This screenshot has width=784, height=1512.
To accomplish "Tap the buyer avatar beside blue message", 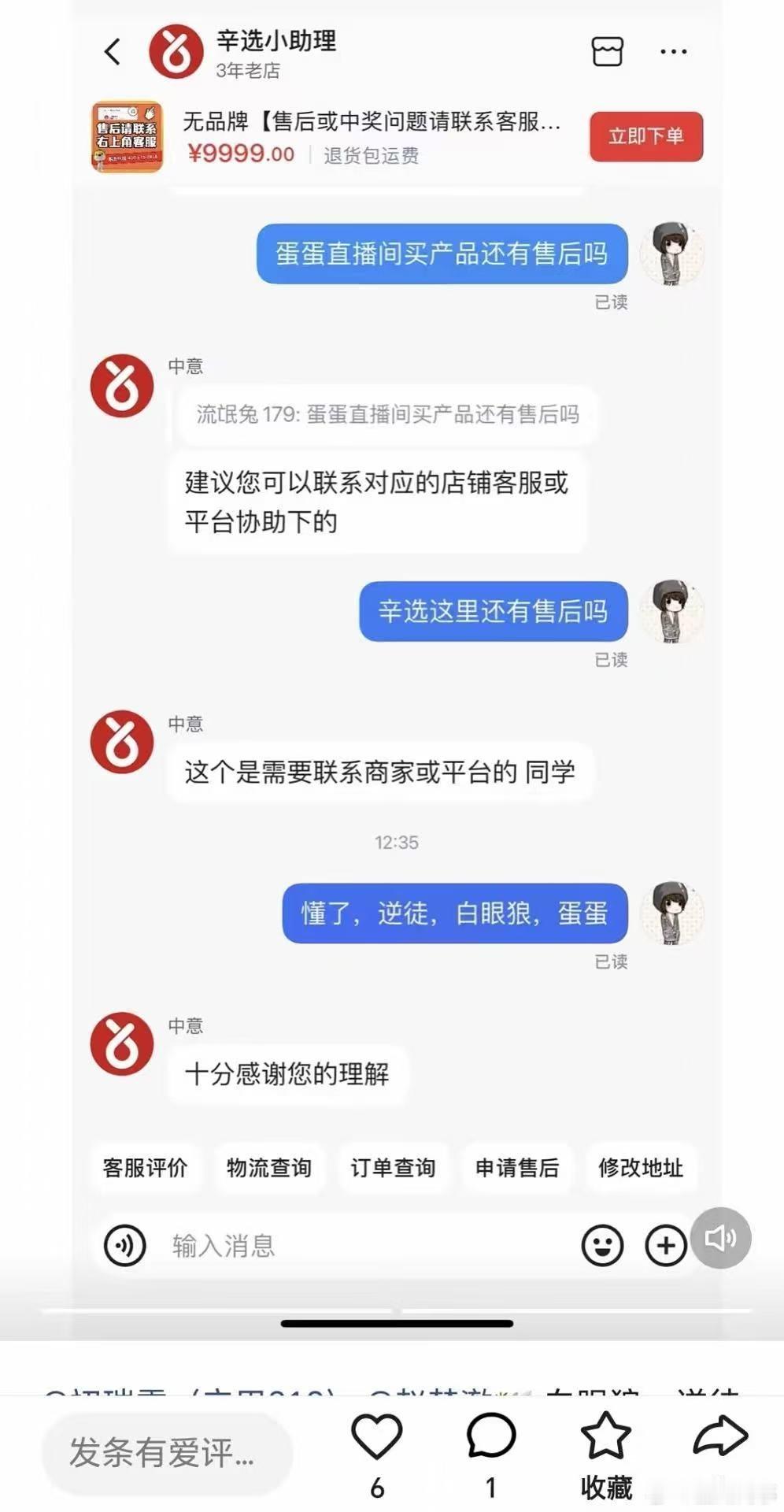I will click(x=672, y=254).
